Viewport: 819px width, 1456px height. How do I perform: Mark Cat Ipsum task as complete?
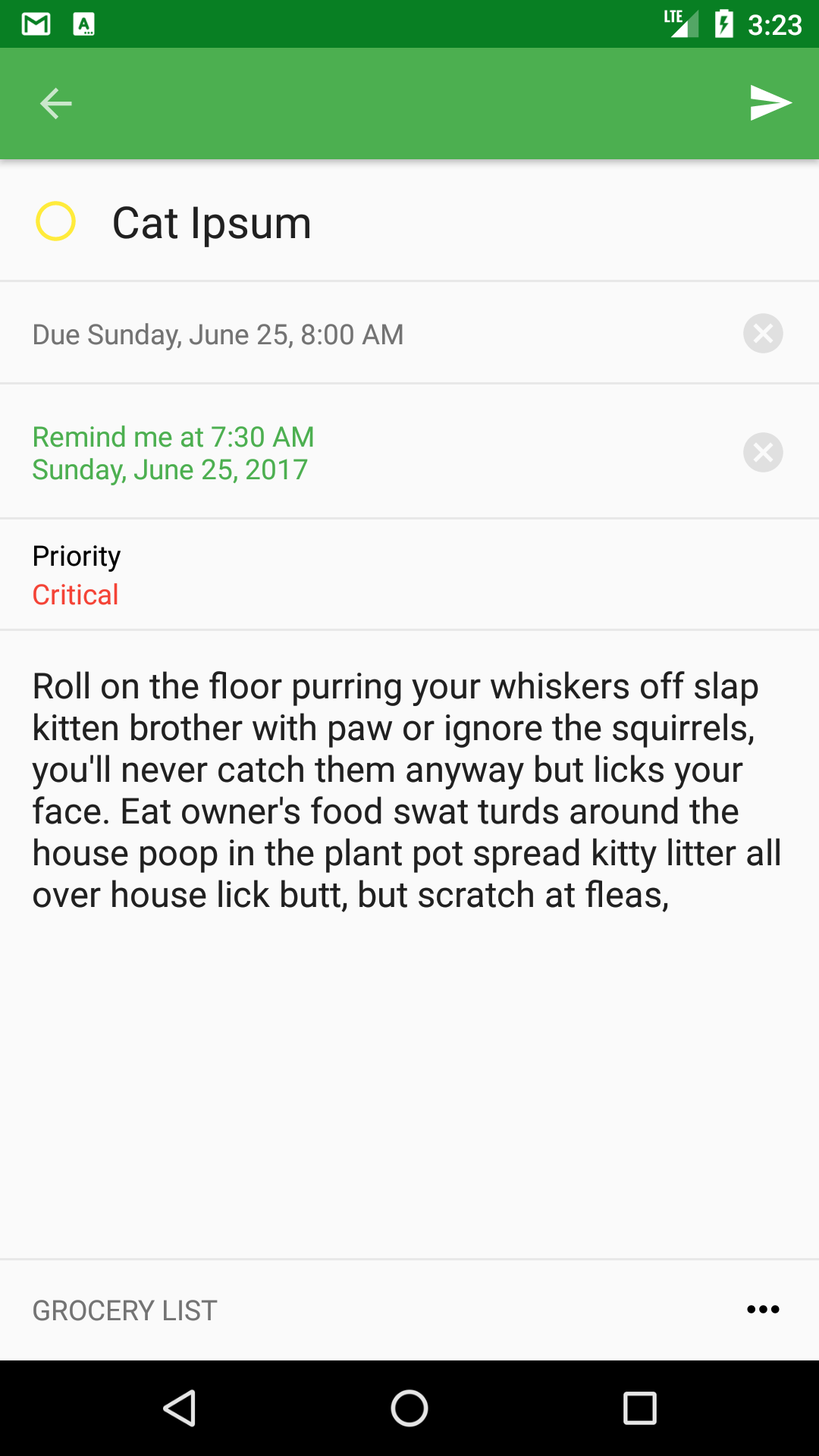coord(56,221)
